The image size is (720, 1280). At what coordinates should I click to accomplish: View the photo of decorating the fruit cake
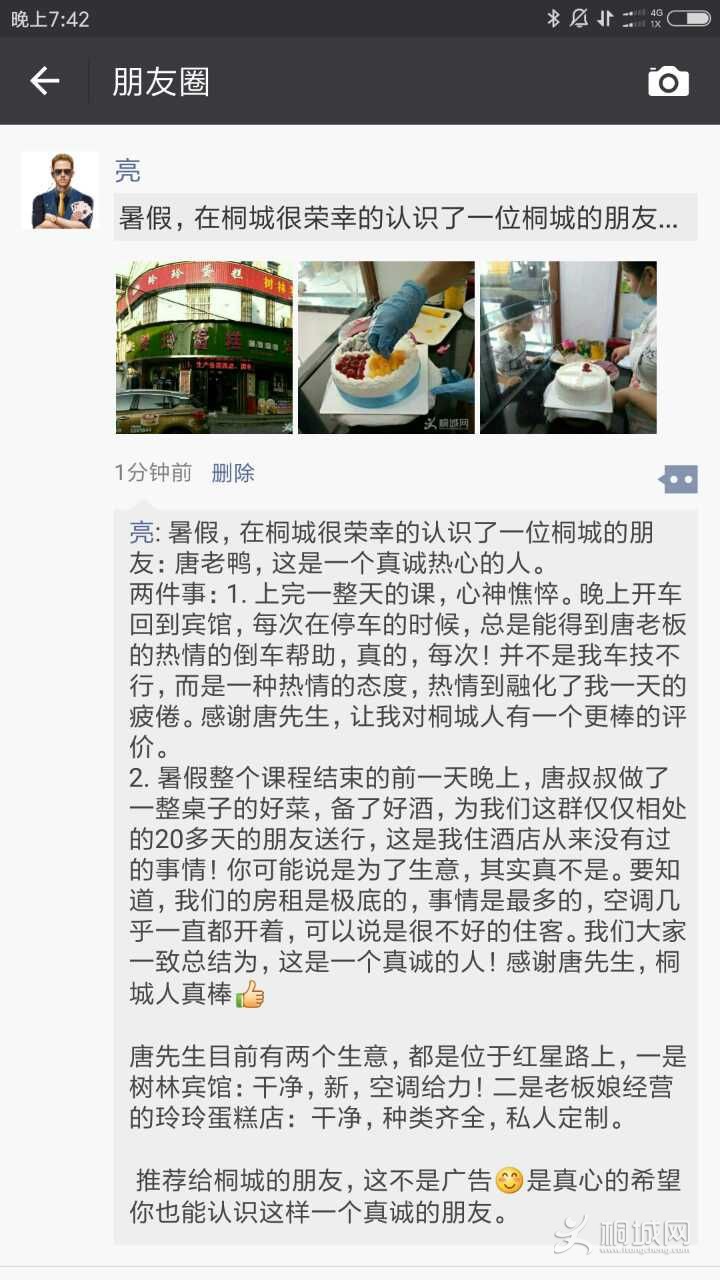click(386, 347)
